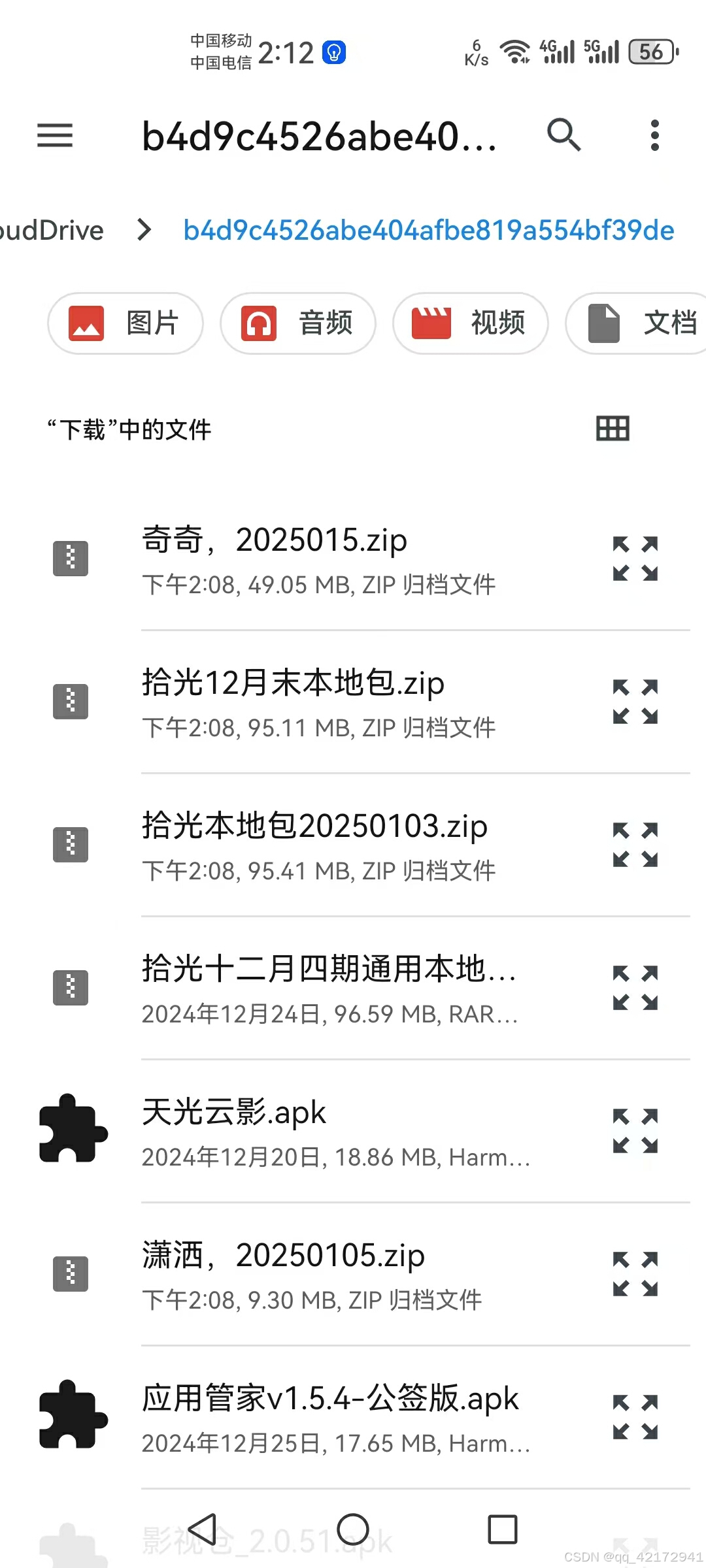Image resolution: width=706 pixels, height=1568 pixels.
Task: Select the 视频 filter chip
Action: [x=471, y=323]
